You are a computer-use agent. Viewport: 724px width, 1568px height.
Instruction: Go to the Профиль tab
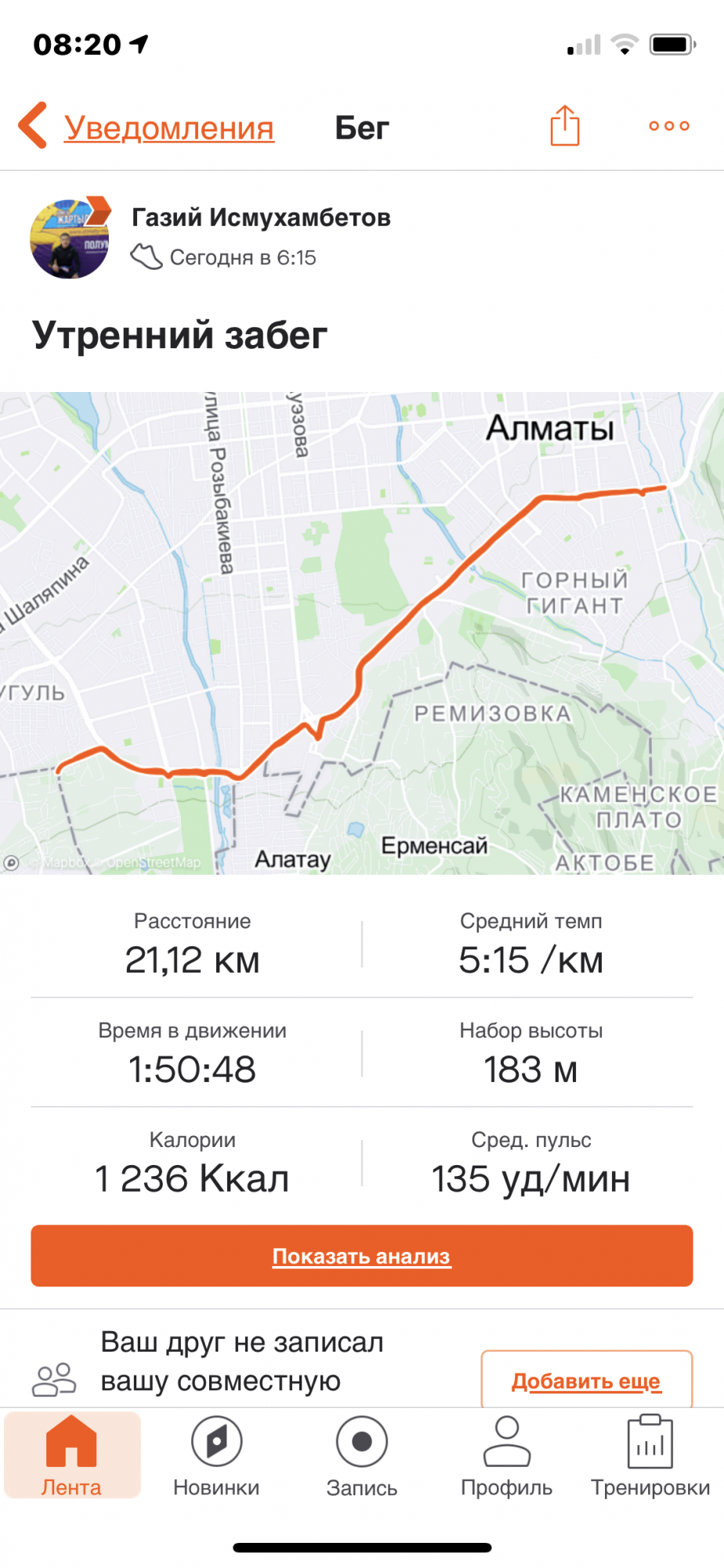click(x=507, y=1455)
